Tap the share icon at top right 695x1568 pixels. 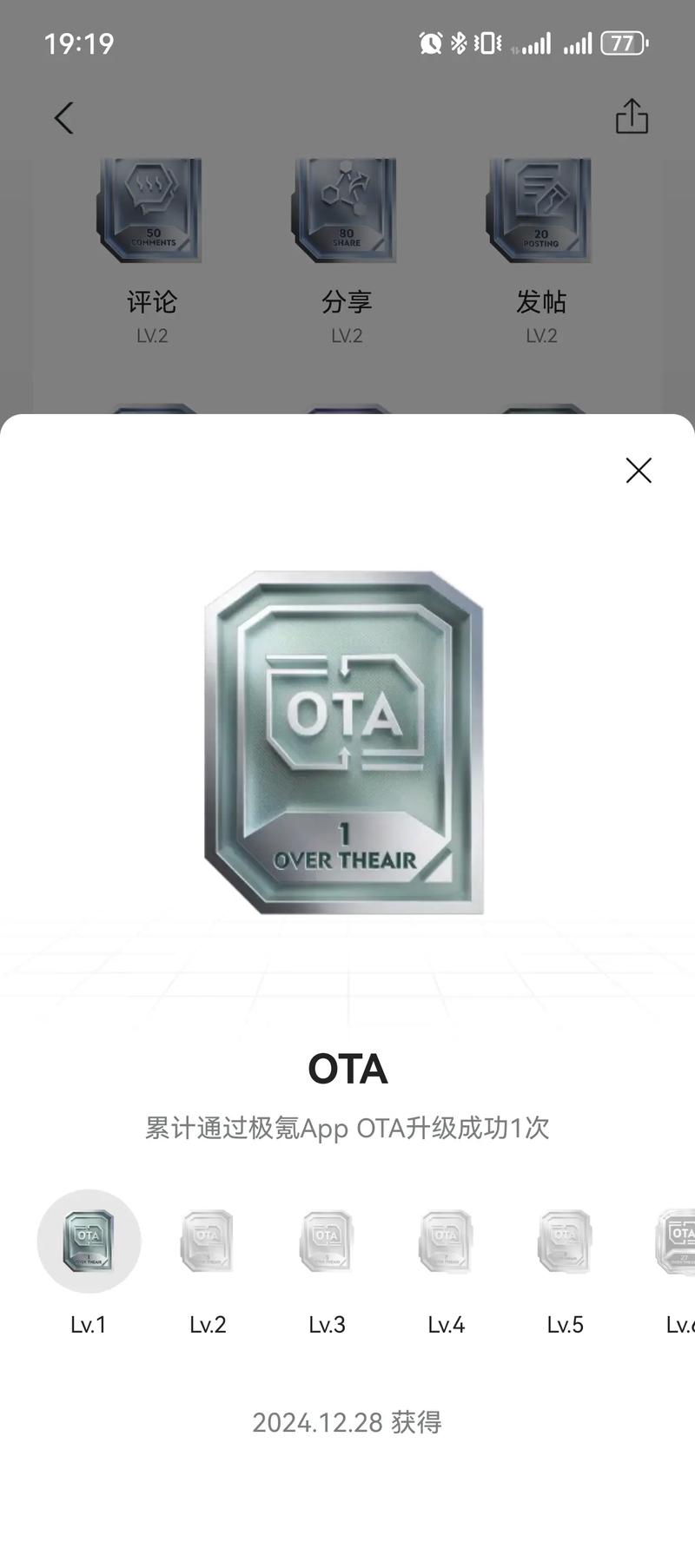point(632,117)
